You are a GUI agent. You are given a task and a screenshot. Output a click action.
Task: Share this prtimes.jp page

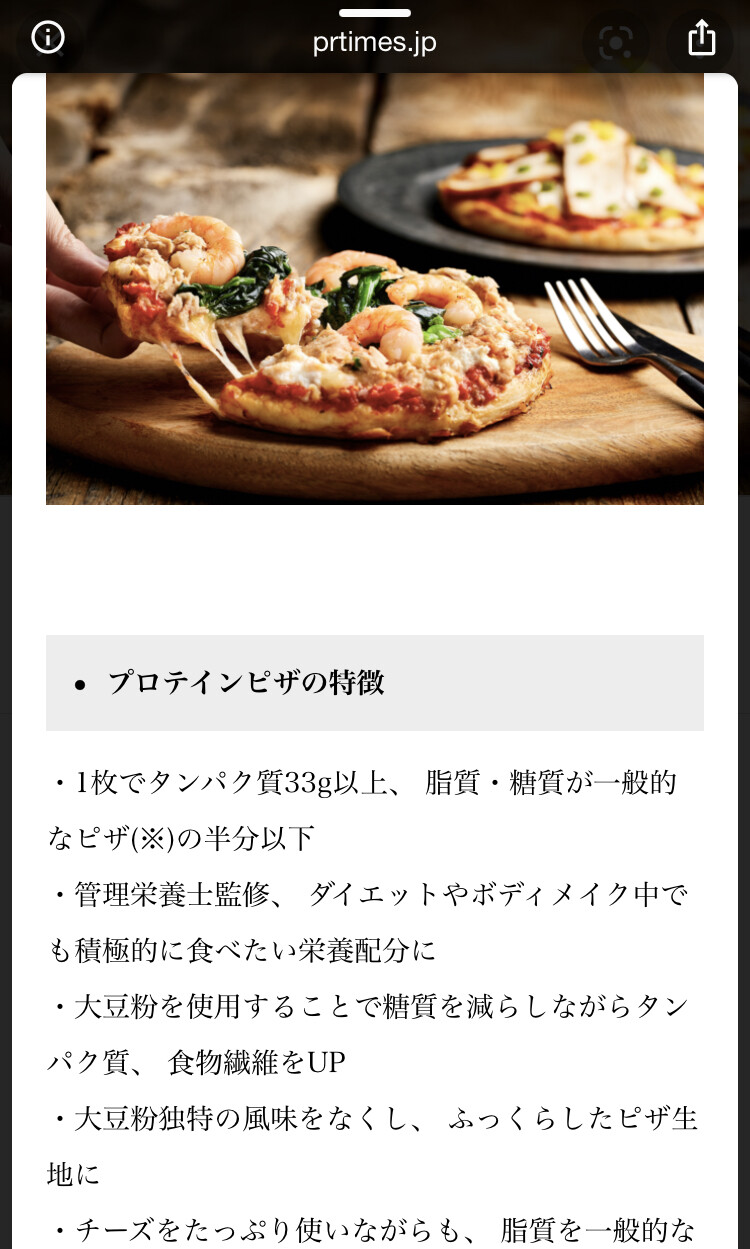(x=702, y=38)
